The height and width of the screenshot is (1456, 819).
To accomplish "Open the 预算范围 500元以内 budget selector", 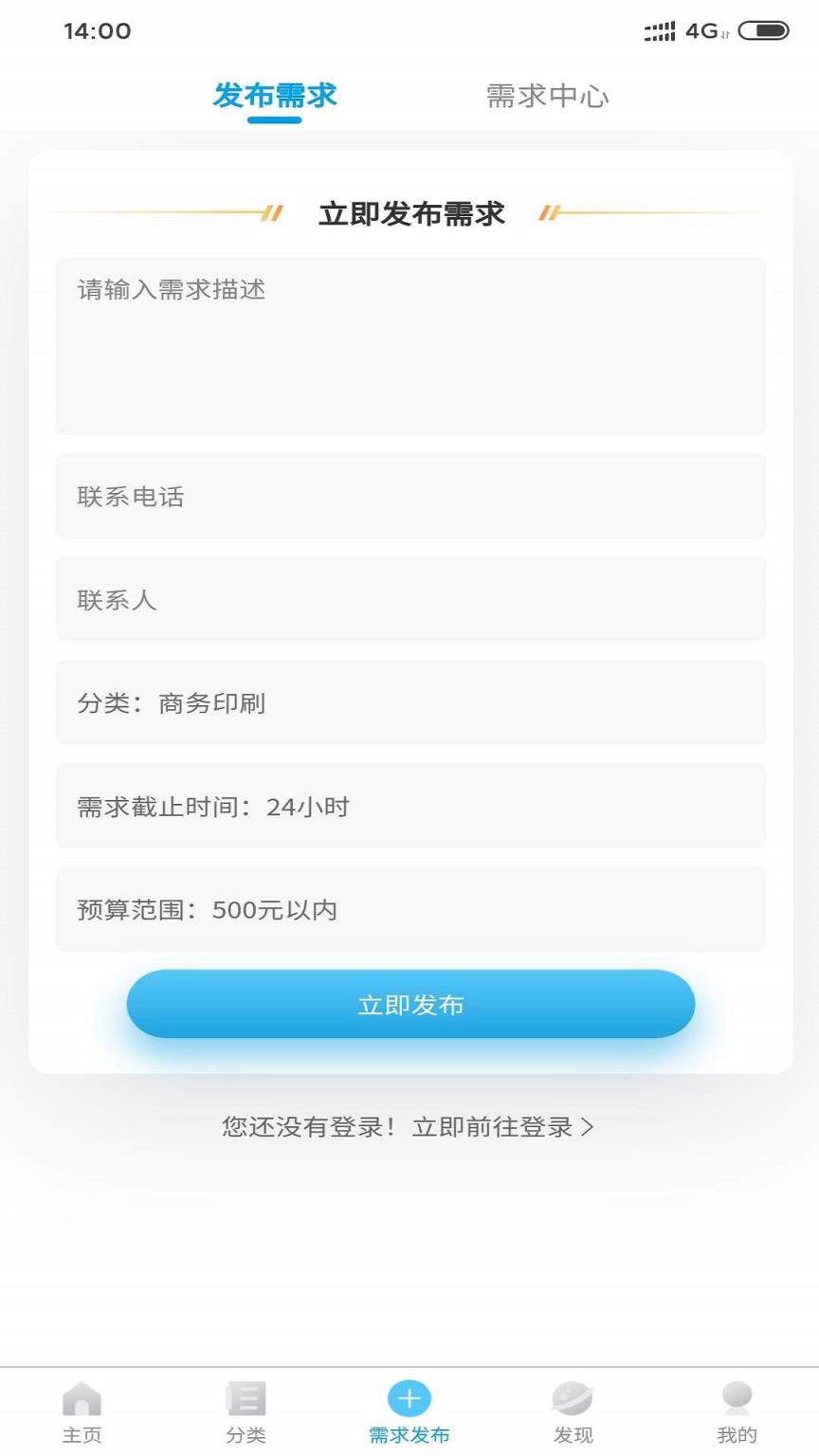I will pyautogui.click(x=409, y=909).
